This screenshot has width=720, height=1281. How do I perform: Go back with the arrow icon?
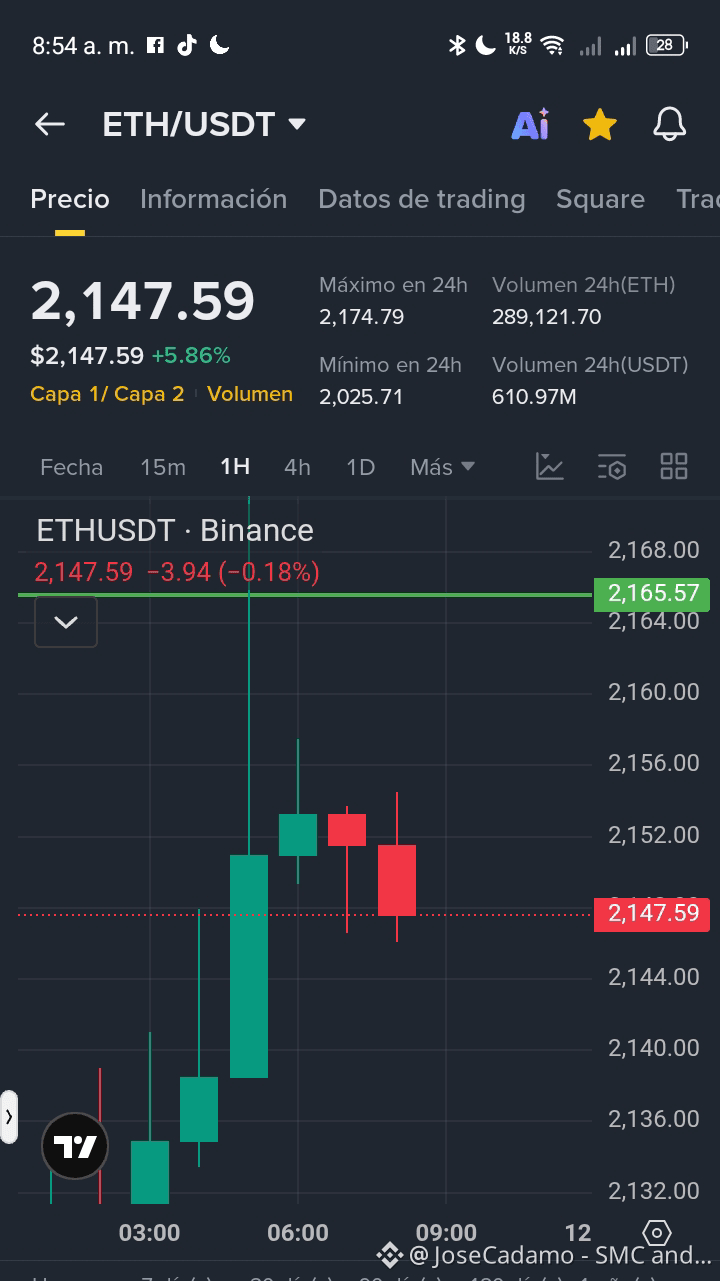(49, 124)
